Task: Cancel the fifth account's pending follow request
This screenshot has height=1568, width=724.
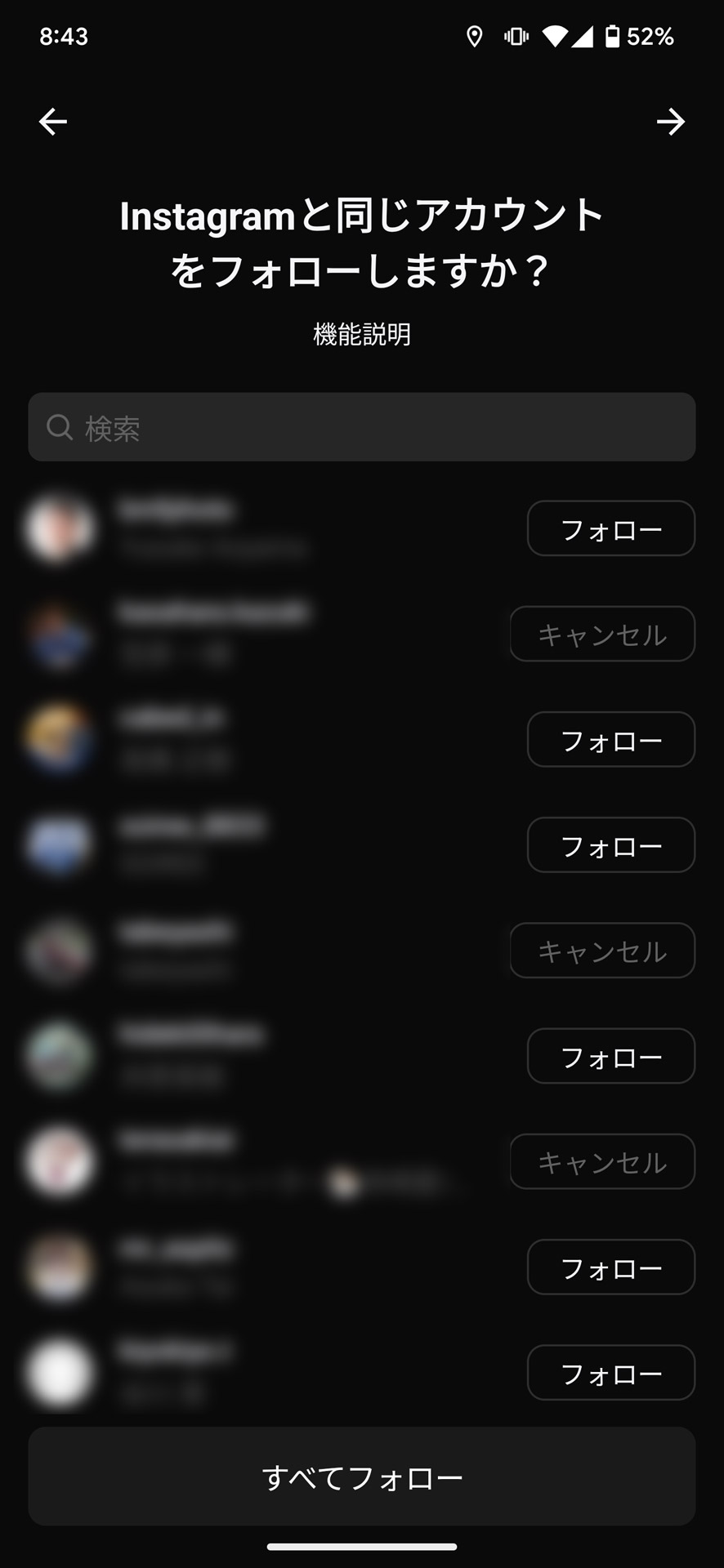Action: [x=602, y=950]
